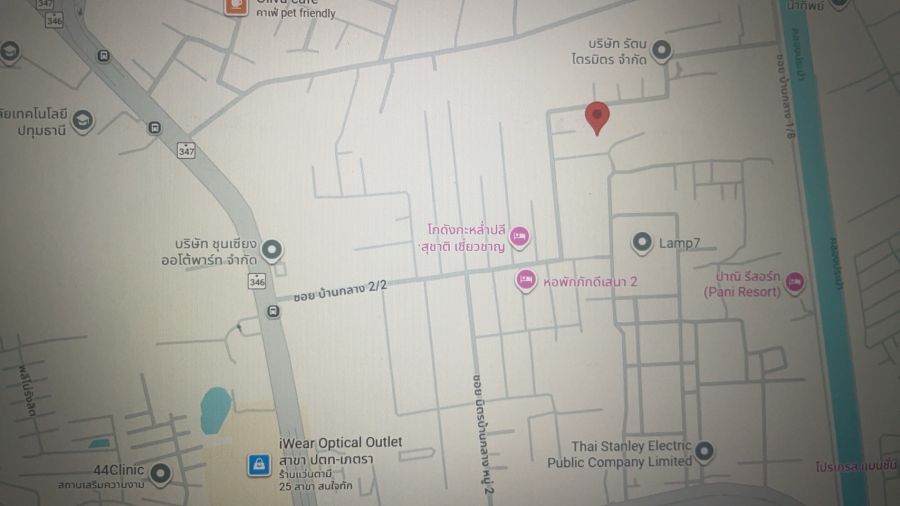Viewport: 900px width, 506px height.
Task: Select the pet friendly cafe marker
Action: click(x=235, y=6)
